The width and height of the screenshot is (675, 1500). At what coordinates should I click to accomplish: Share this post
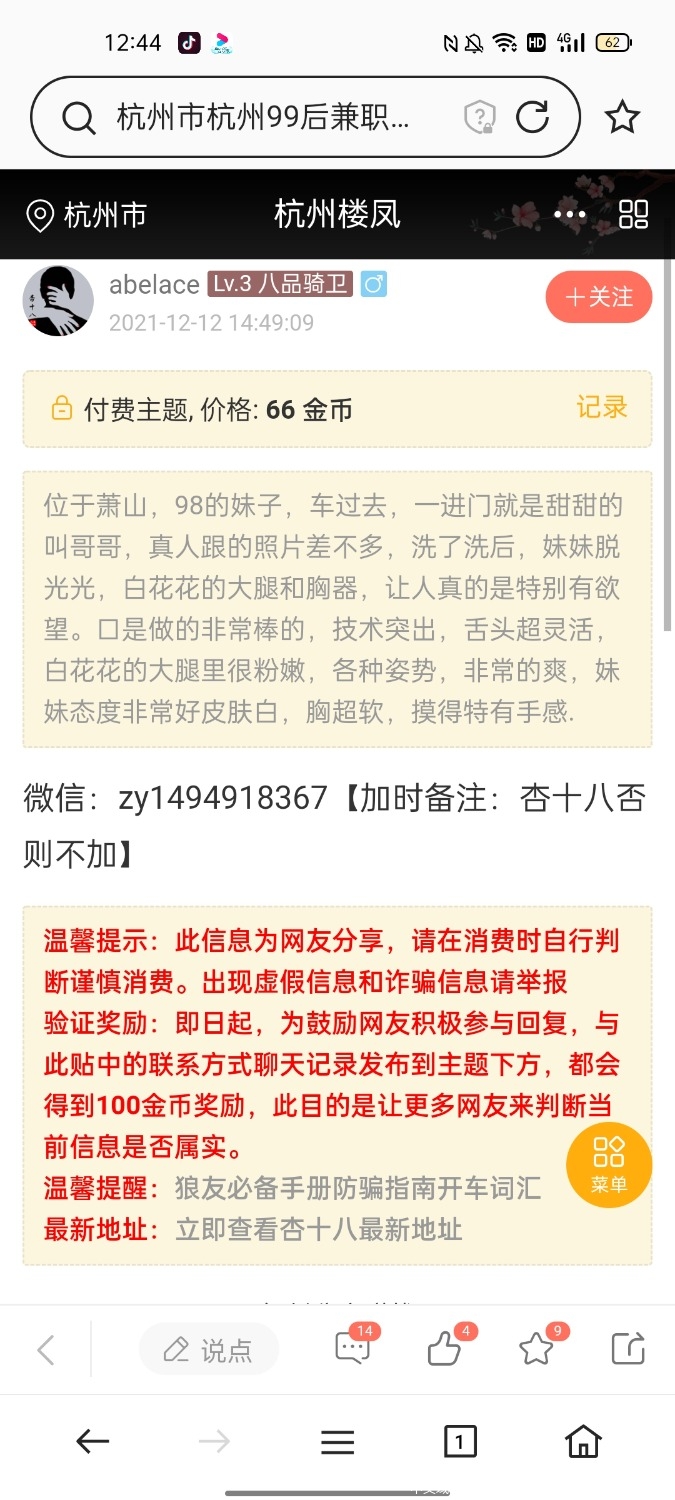click(x=628, y=1350)
